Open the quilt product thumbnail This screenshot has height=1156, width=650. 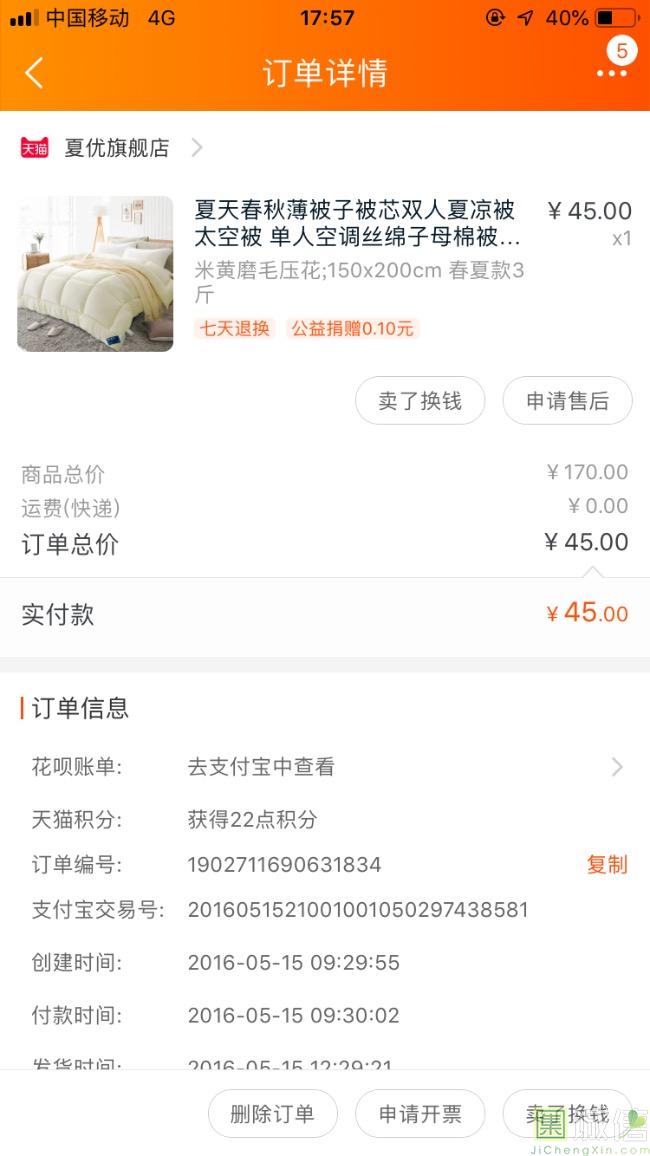95,274
